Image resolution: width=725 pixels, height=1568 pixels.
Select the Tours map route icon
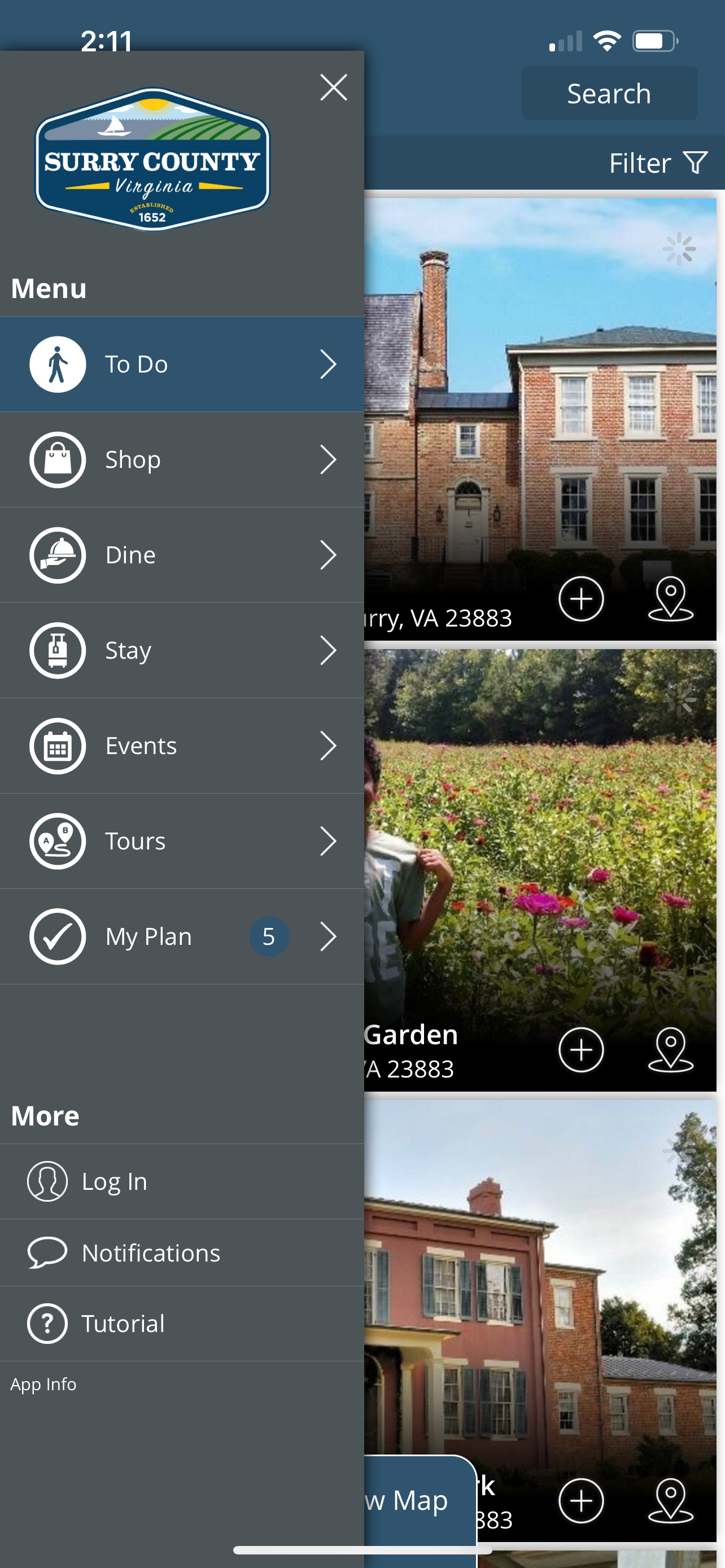tap(57, 840)
